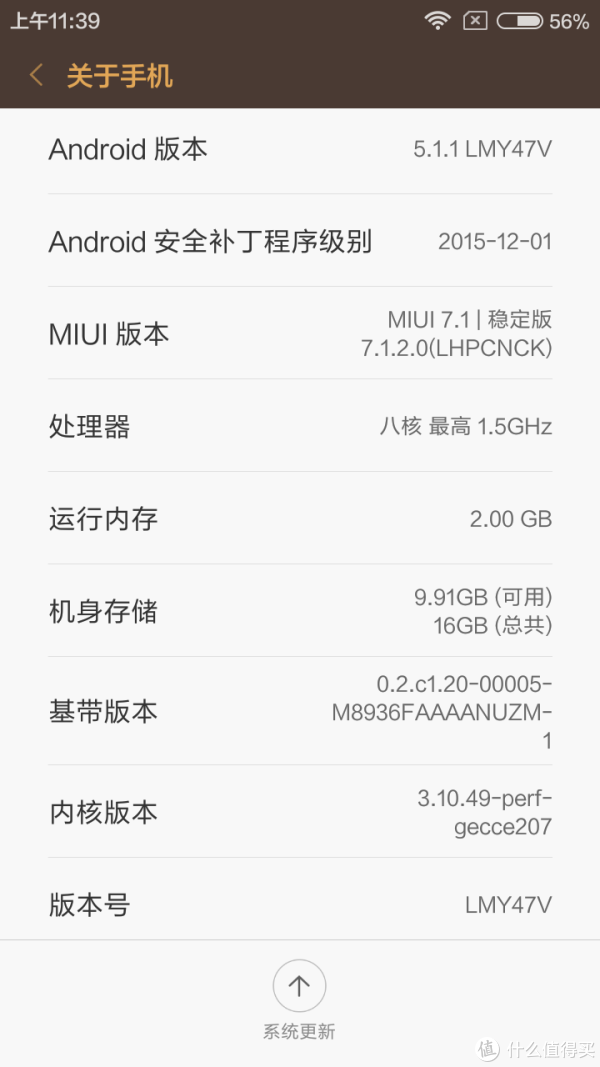Go back from 关于手机 page
Screen dimensions: 600x1067
[x=37, y=76]
